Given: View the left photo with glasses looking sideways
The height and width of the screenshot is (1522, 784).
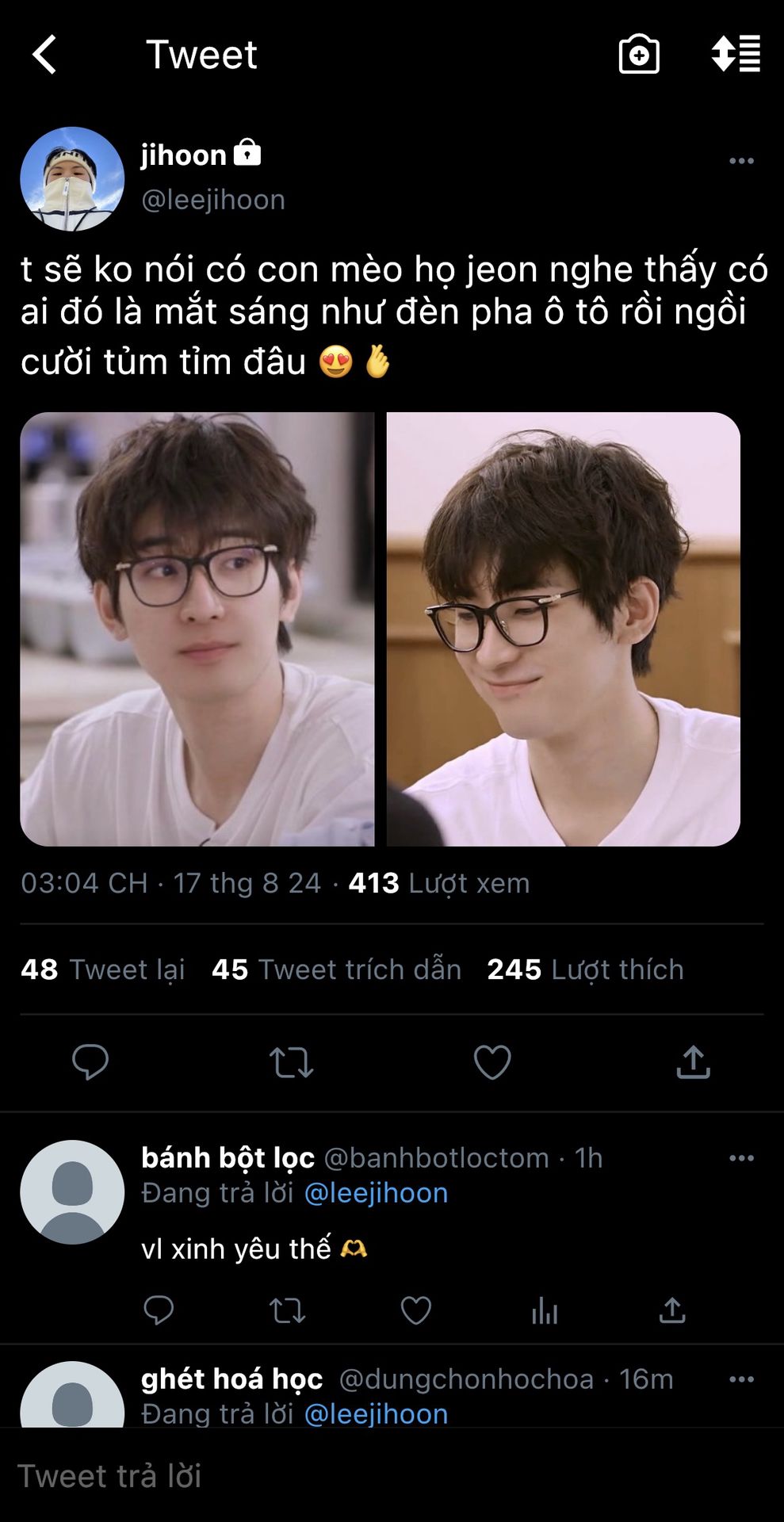Looking at the screenshot, I should point(197,629).
